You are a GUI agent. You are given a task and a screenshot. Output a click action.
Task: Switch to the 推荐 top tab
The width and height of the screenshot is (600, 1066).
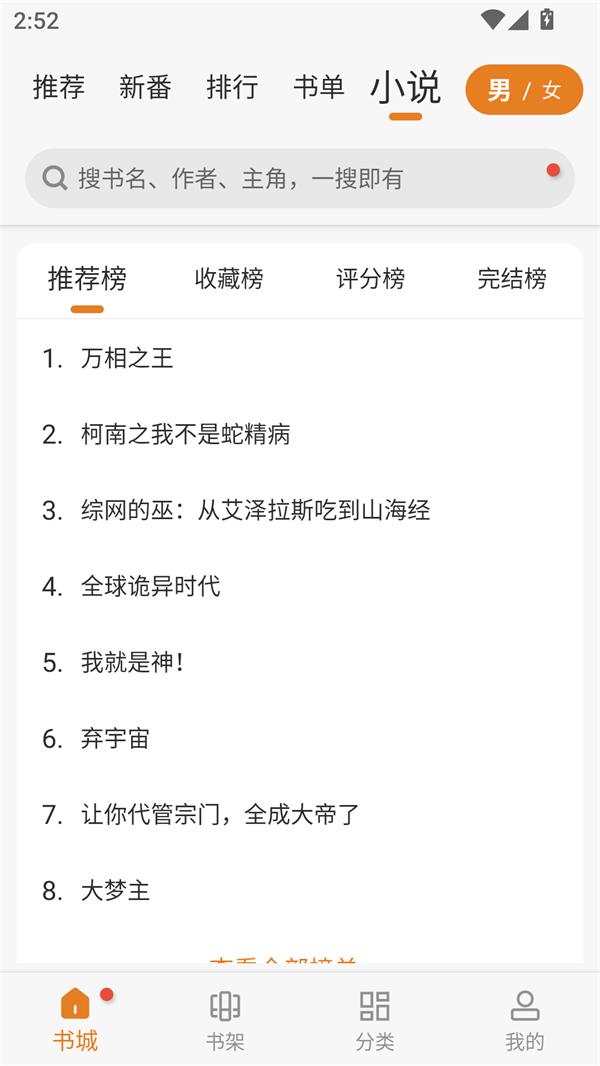click(x=59, y=88)
